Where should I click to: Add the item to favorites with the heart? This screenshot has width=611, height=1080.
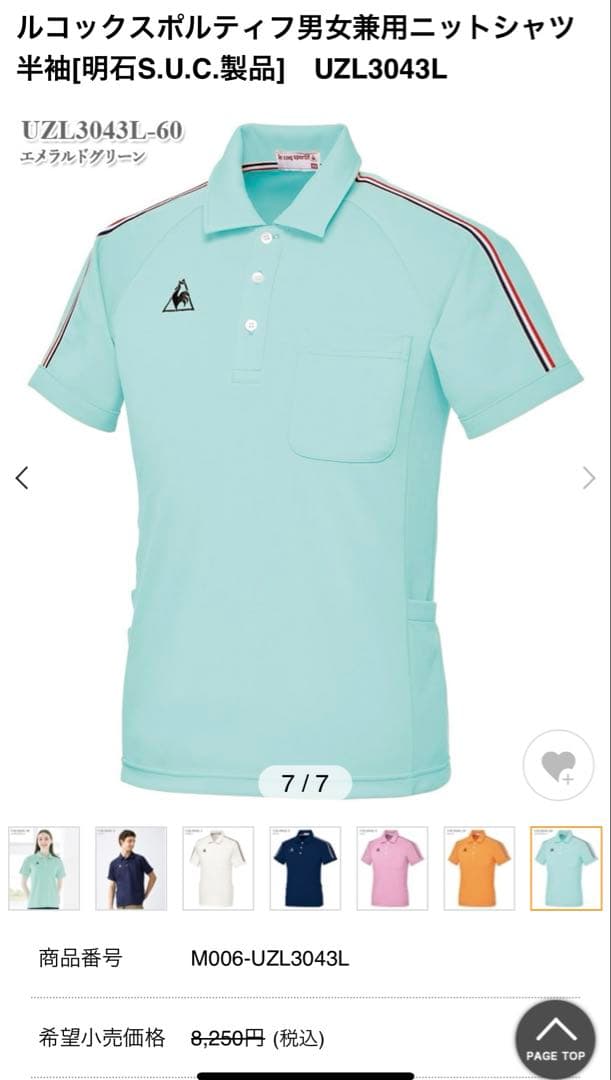click(558, 765)
